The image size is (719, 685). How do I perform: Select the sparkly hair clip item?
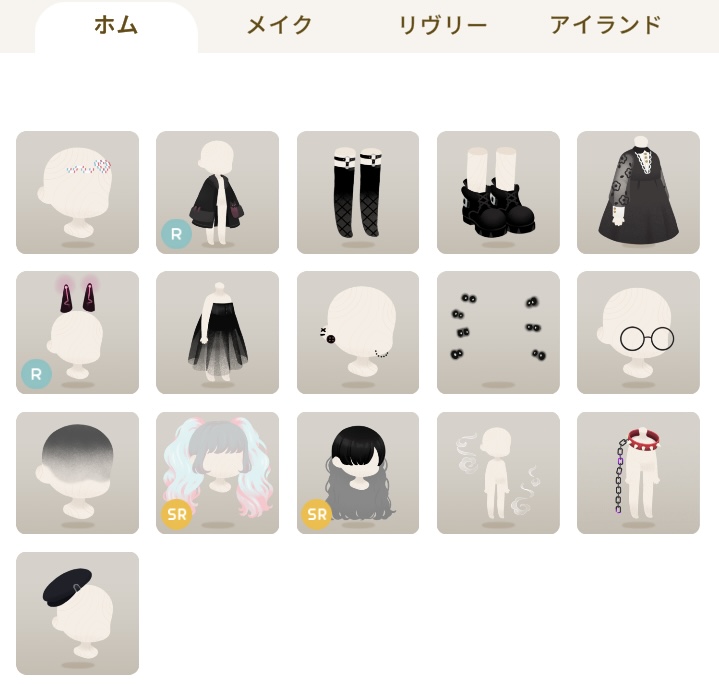pos(78,192)
